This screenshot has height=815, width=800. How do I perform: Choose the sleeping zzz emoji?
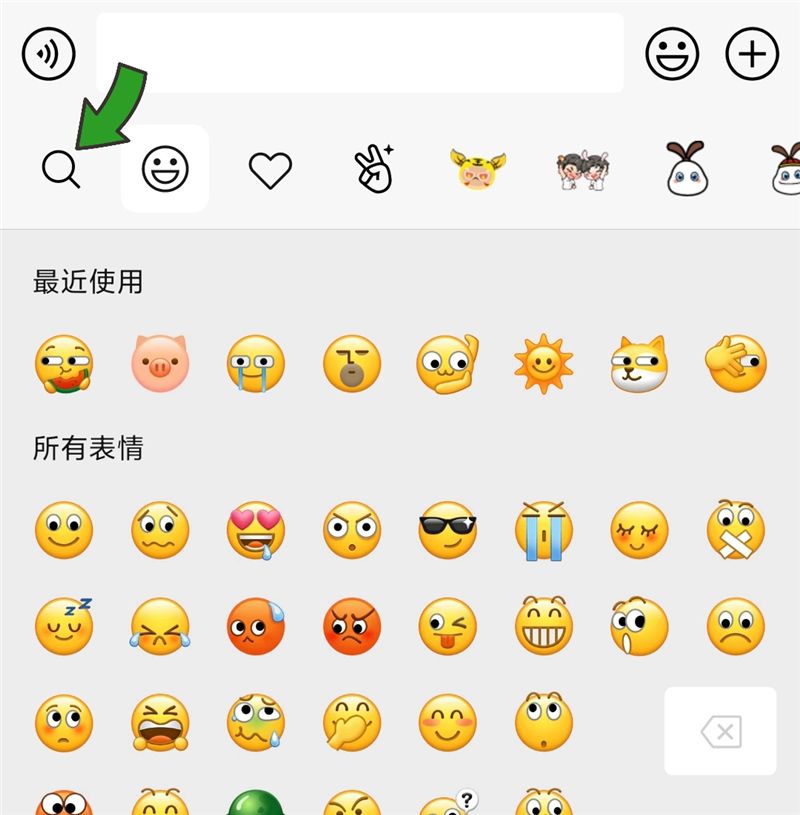click(x=64, y=626)
